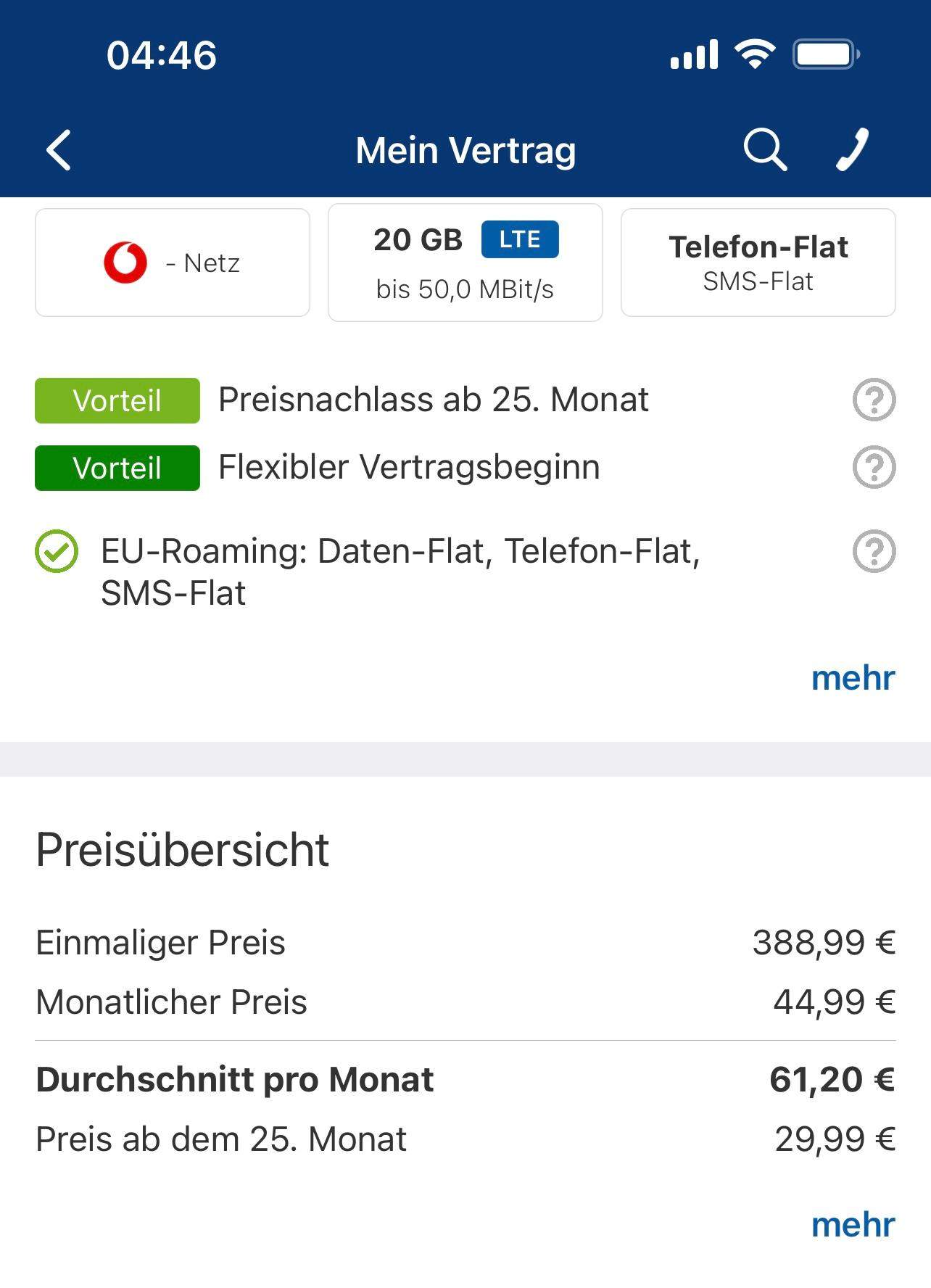The image size is (931, 1288).
Task: Select the Telefon-Flat SMS-Flat card
Action: [x=758, y=261]
